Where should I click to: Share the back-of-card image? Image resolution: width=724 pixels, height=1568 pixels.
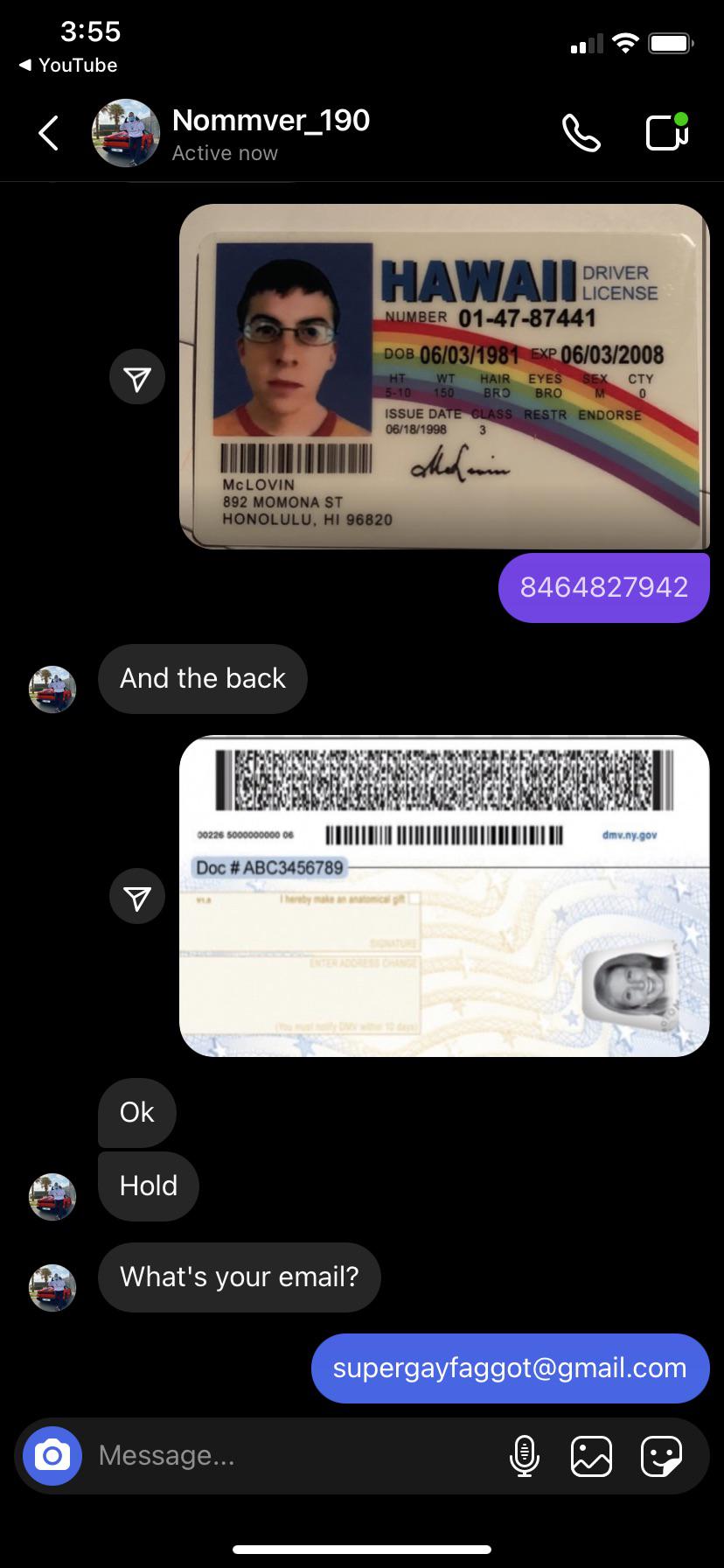pos(137,897)
